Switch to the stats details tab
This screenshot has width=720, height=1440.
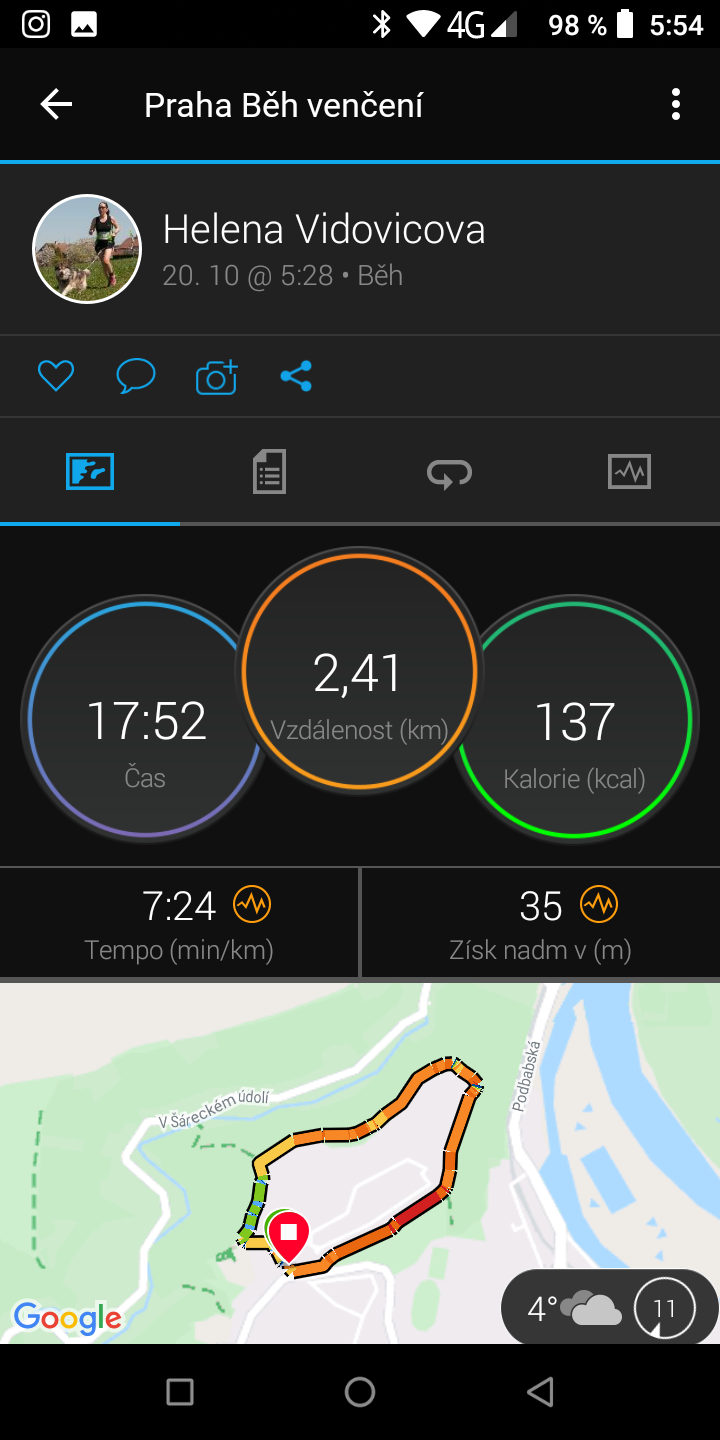(x=269, y=471)
